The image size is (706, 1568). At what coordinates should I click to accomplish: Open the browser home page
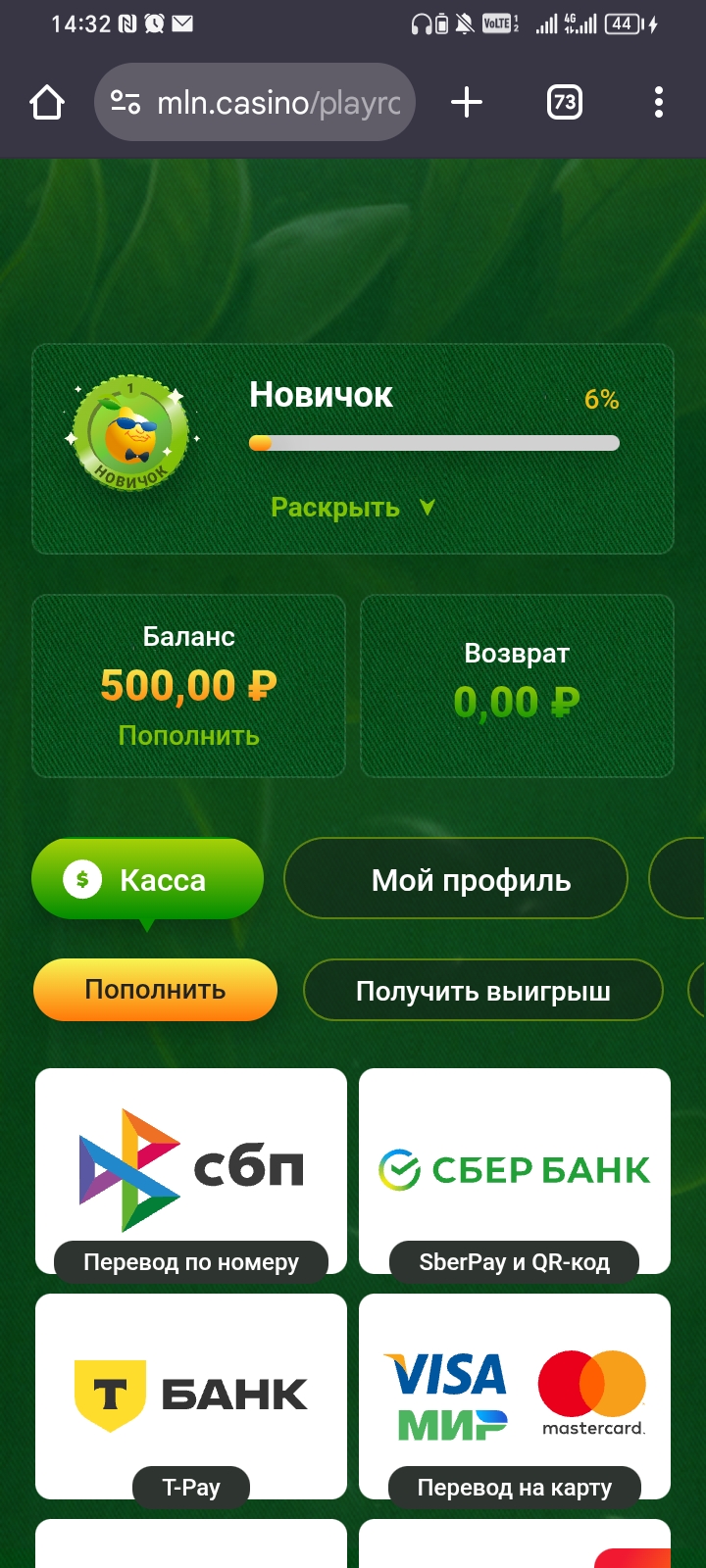47,102
